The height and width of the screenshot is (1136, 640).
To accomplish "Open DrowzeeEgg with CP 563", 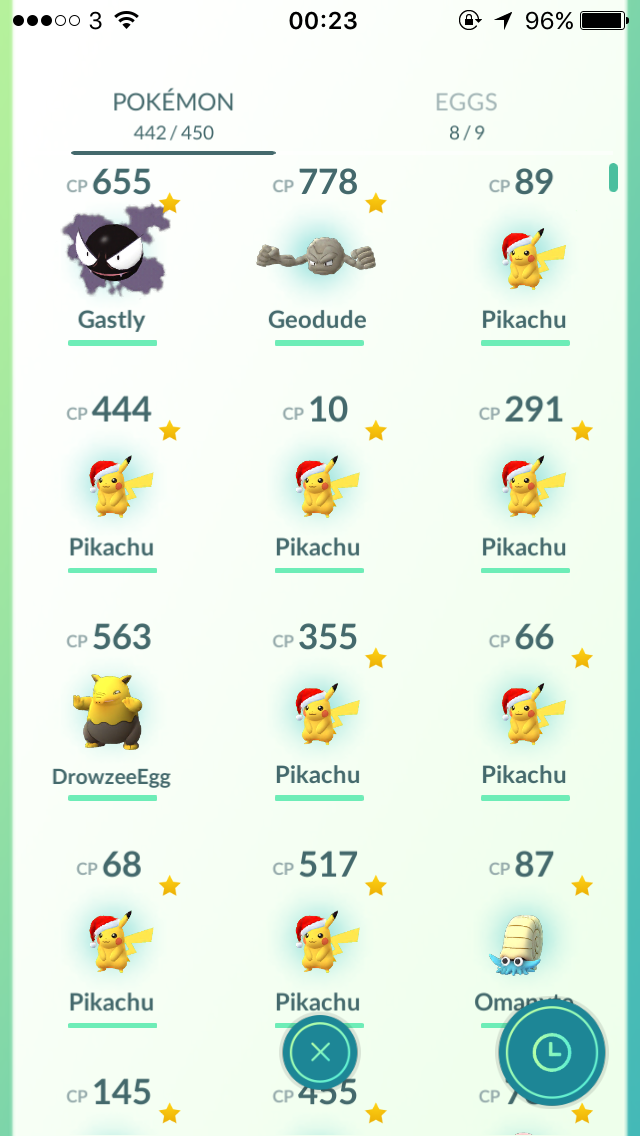I will [x=112, y=711].
